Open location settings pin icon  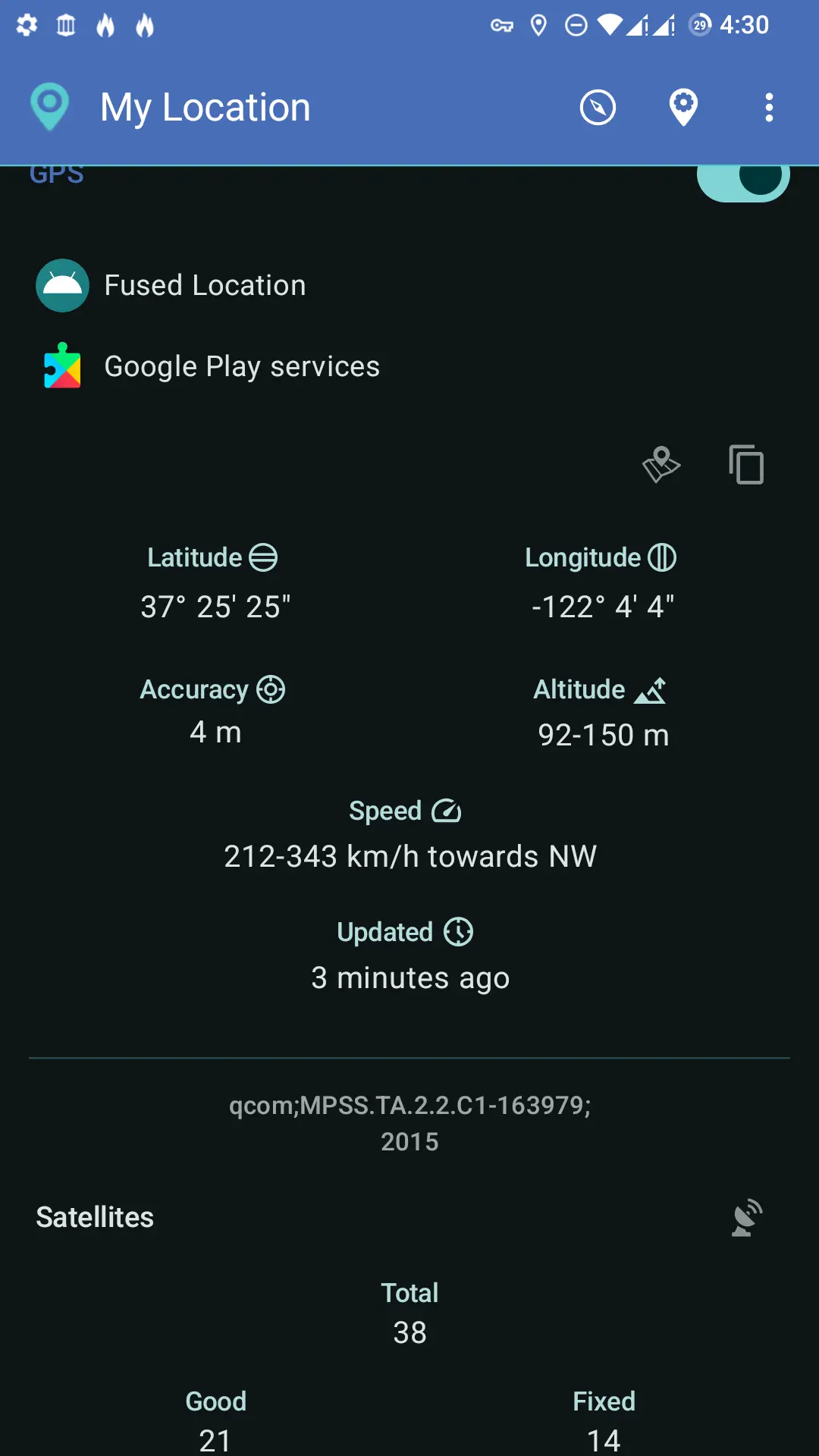click(x=683, y=107)
